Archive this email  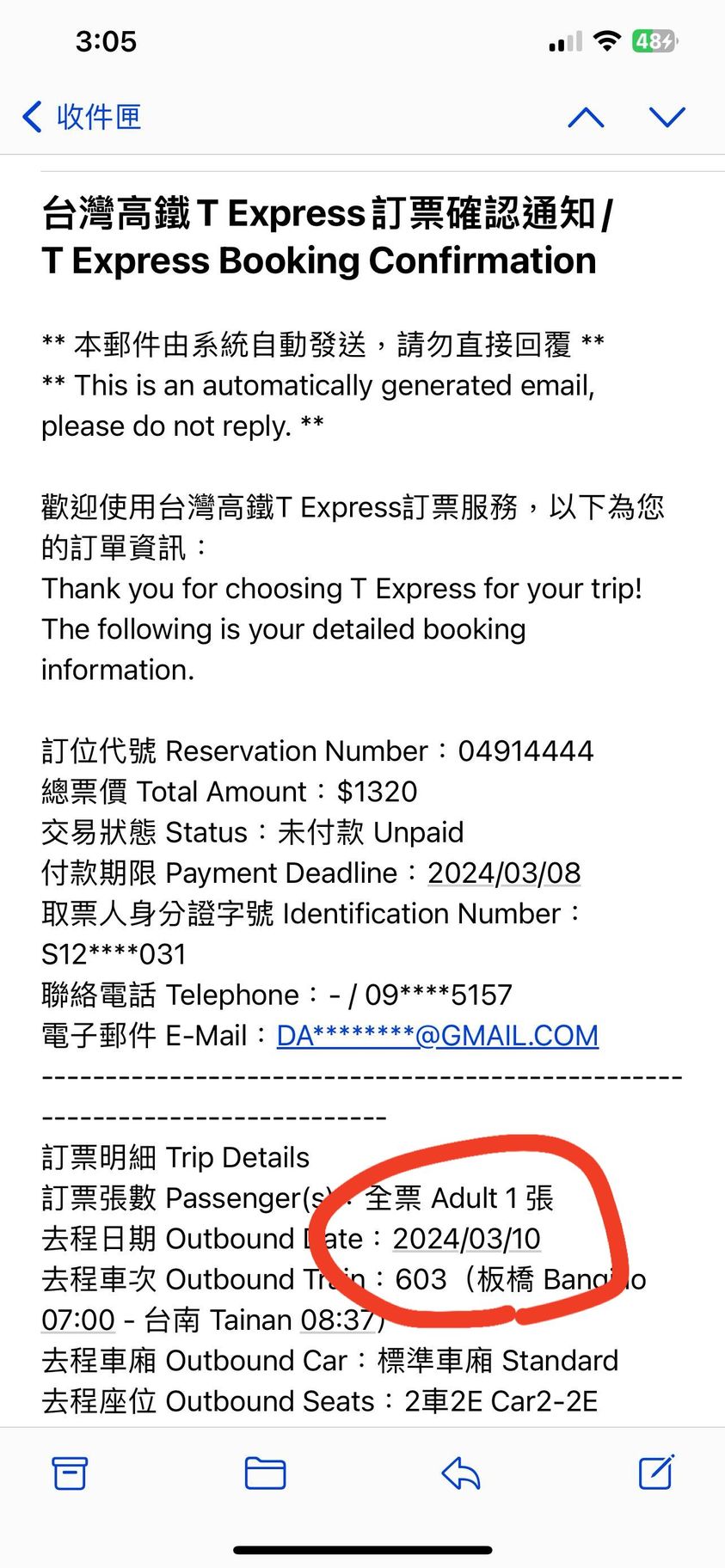70,1473
